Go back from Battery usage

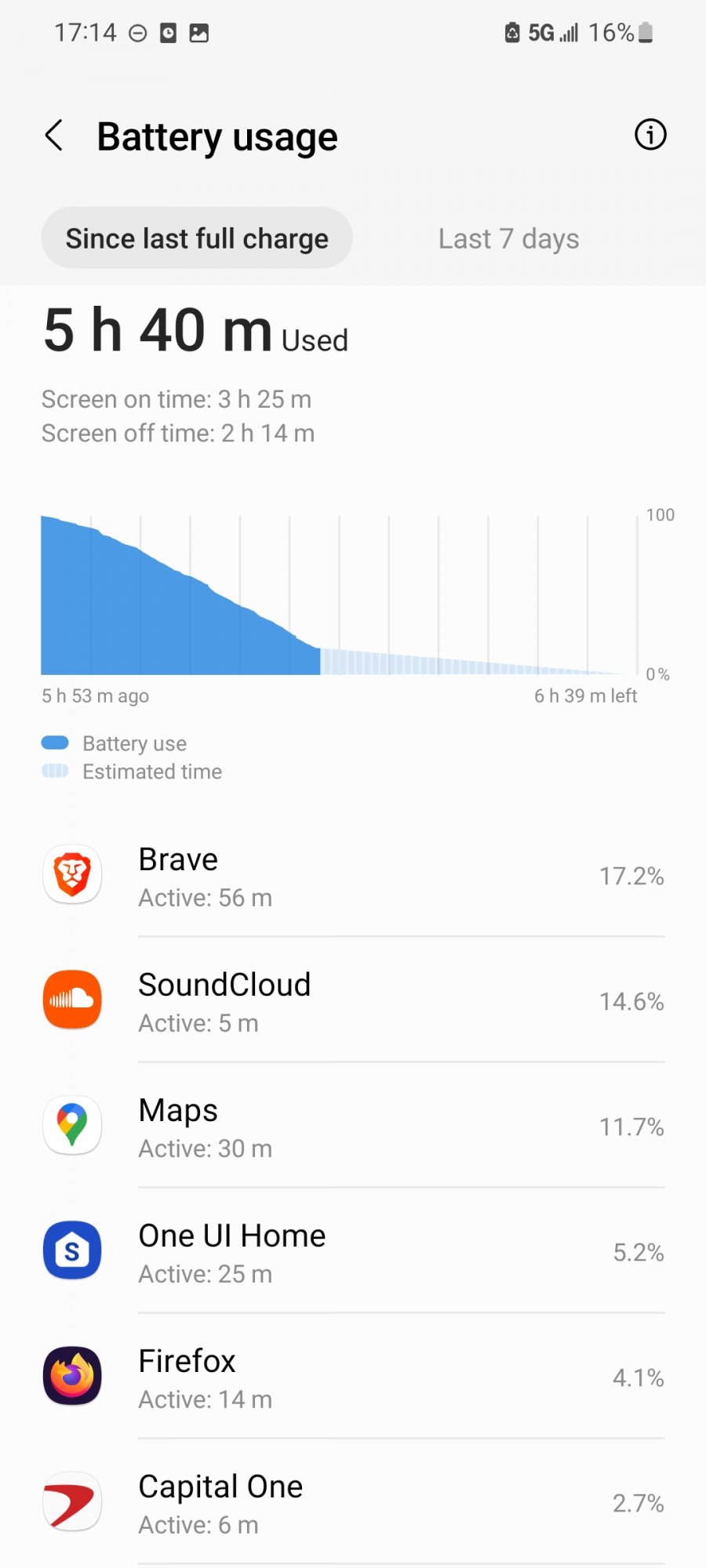(x=53, y=136)
